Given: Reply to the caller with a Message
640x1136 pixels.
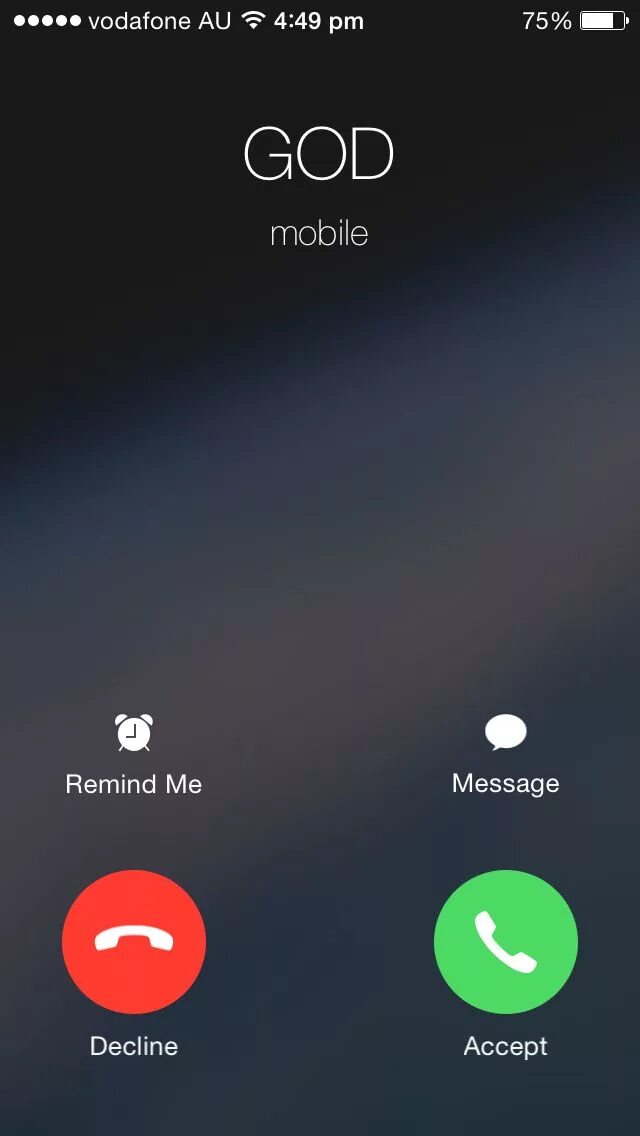Looking at the screenshot, I should [505, 753].
